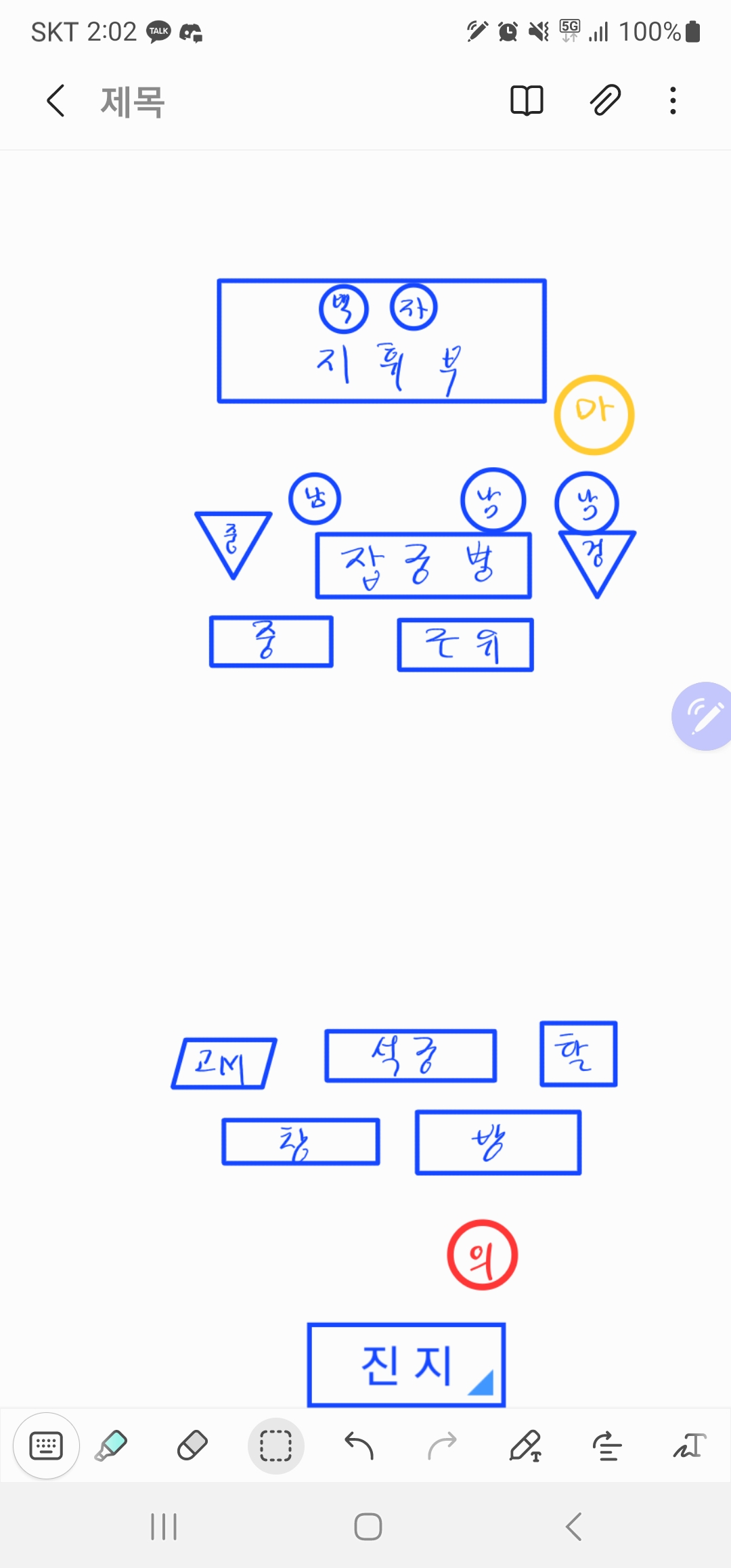The image size is (731, 1568).
Task: Select the highlighter pen tool
Action: (111, 1446)
